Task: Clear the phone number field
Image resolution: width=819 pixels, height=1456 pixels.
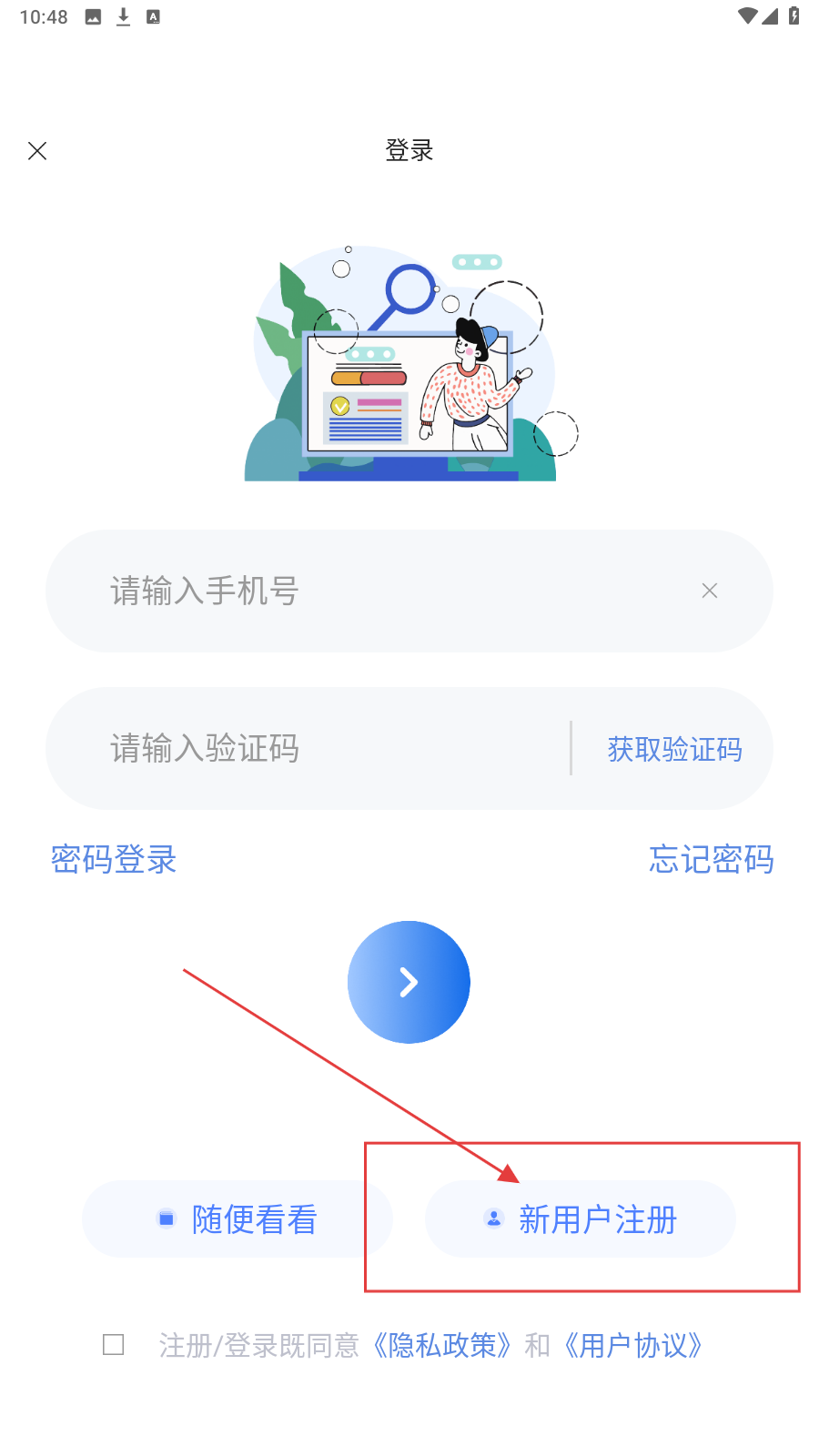Action: pos(710,591)
